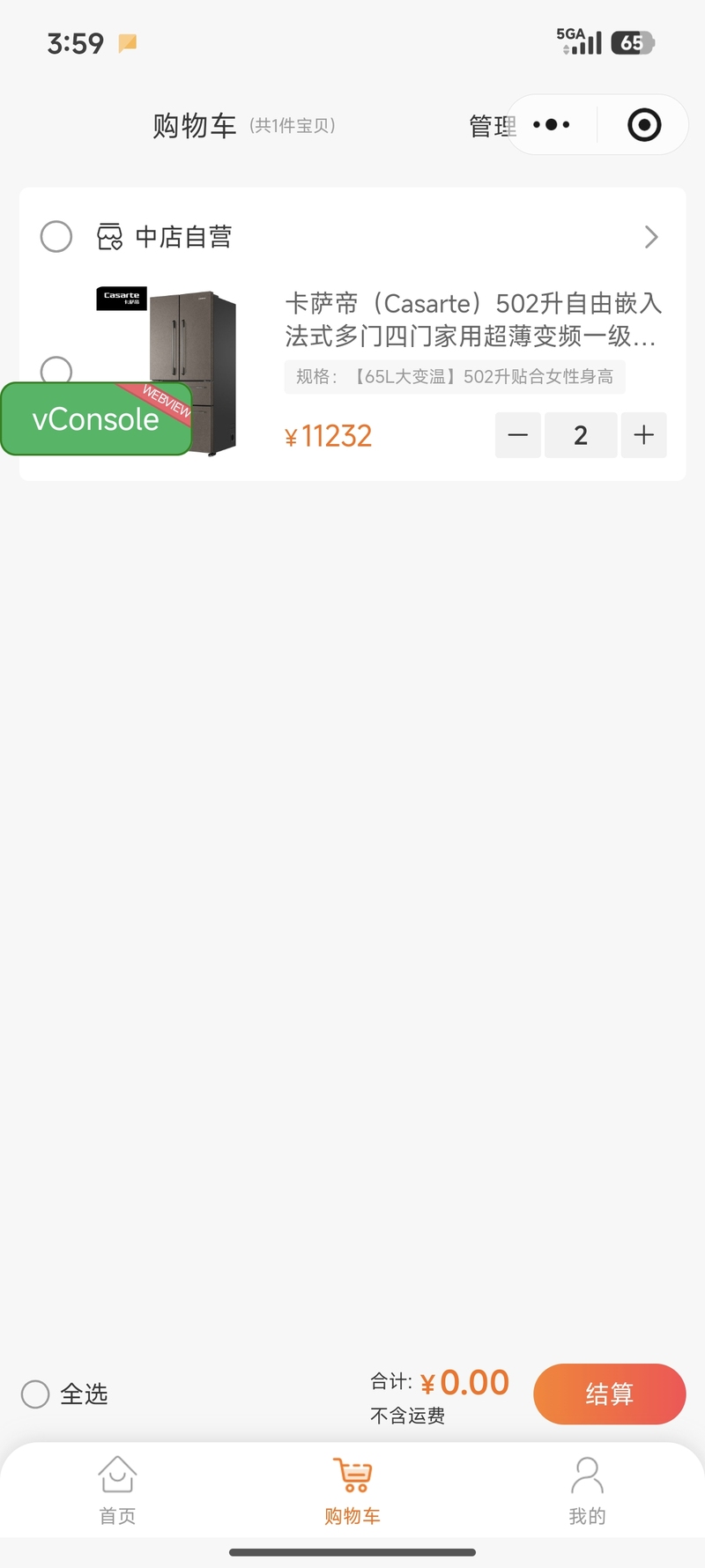The width and height of the screenshot is (705, 1568).
Task: Switch to the 购物车 cart tab
Action: pyautogui.click(x=352, y=1490)
